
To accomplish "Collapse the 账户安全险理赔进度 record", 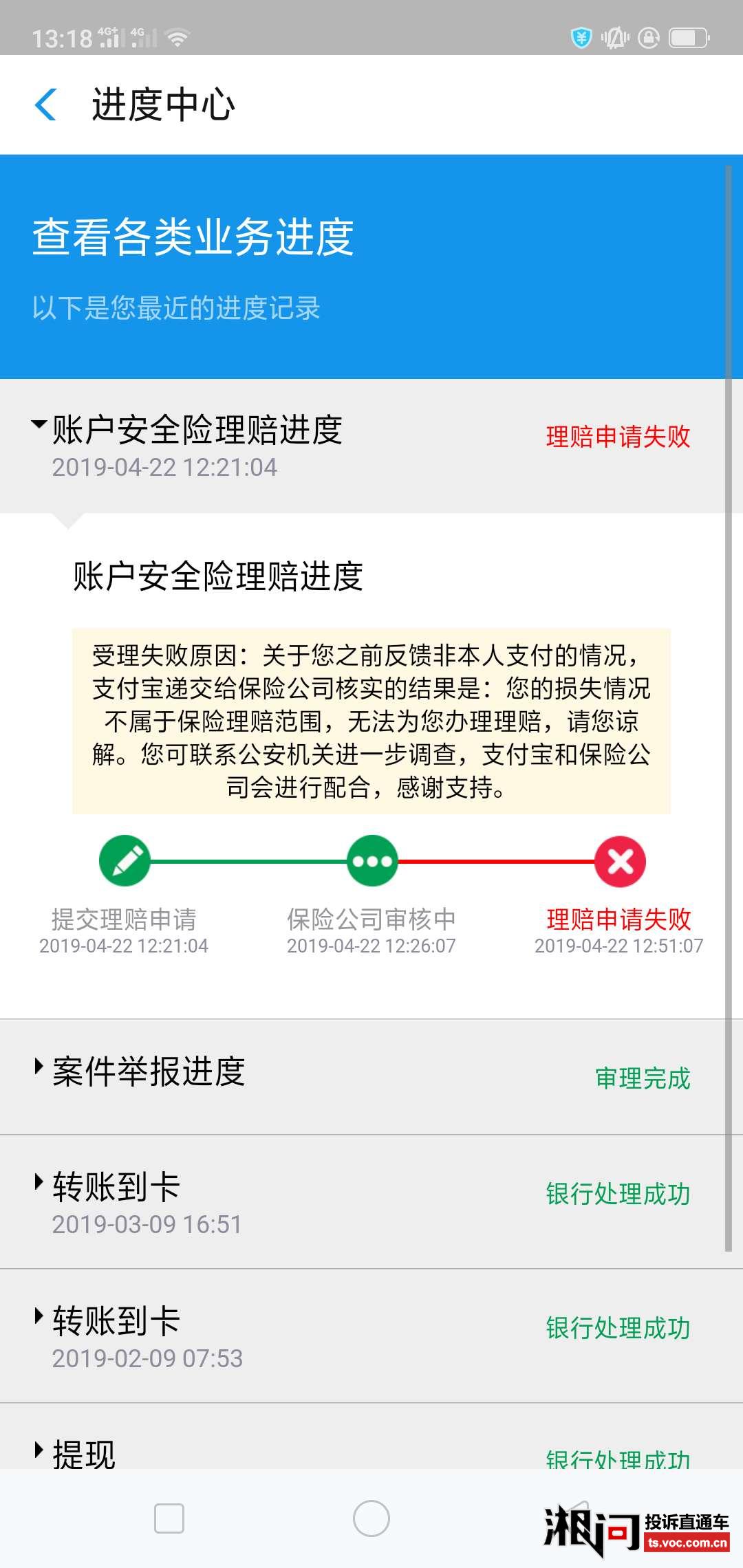I will 371,446.
